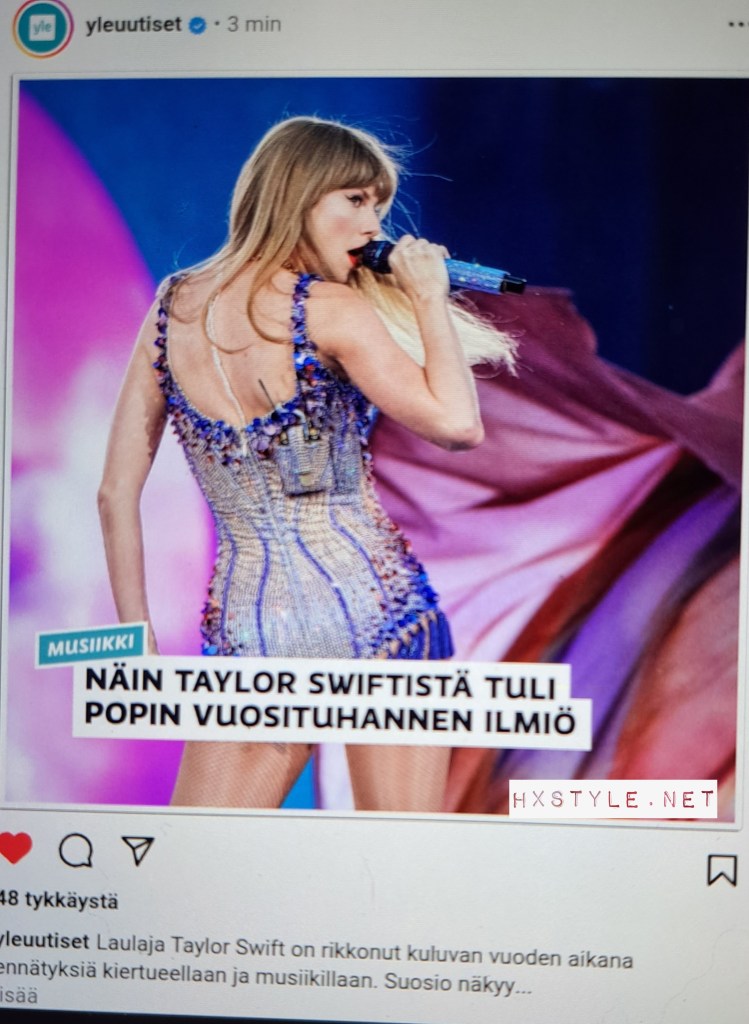Unlike the post with the red heart
The image size is (749, 1024).
coord(15,848)
